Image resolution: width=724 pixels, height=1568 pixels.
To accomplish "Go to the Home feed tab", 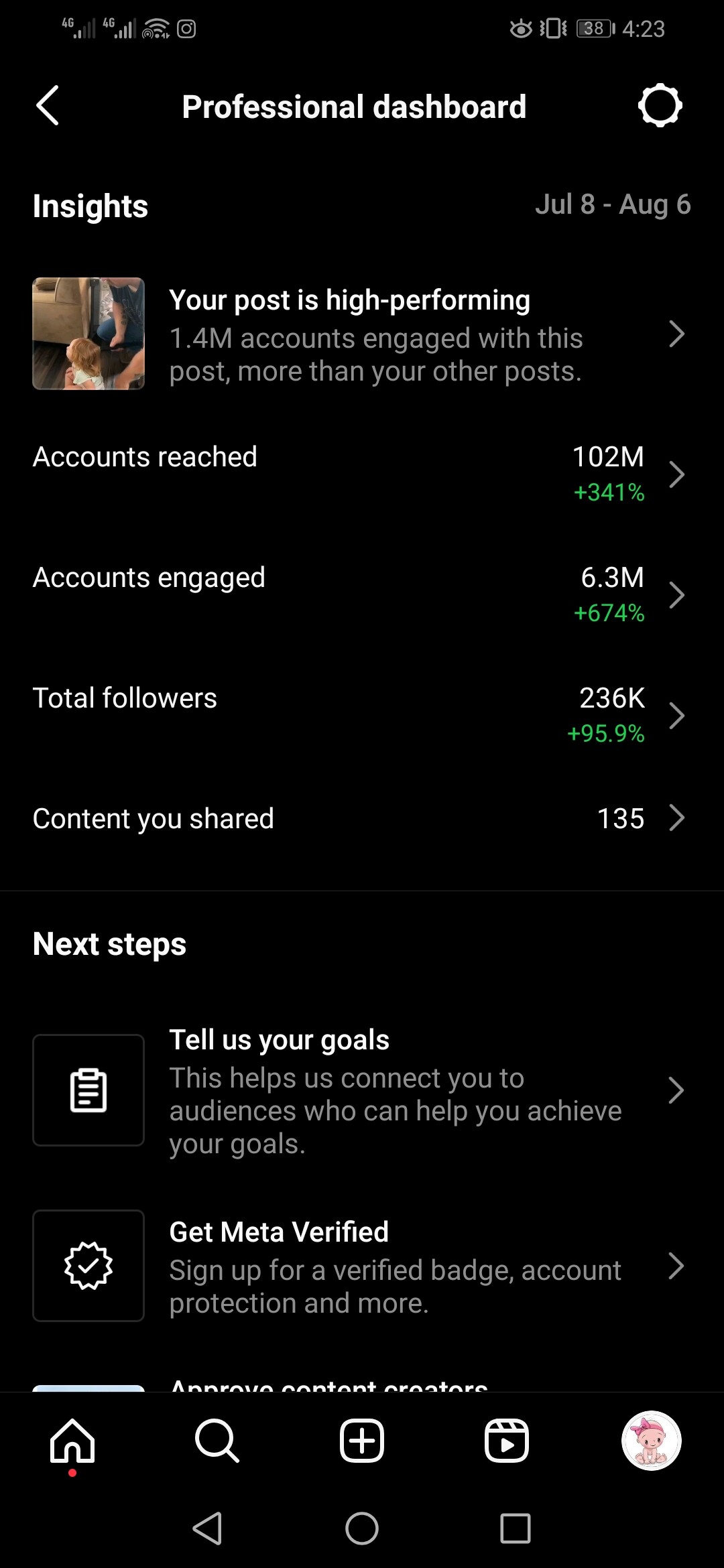I will pos(72,1441).
